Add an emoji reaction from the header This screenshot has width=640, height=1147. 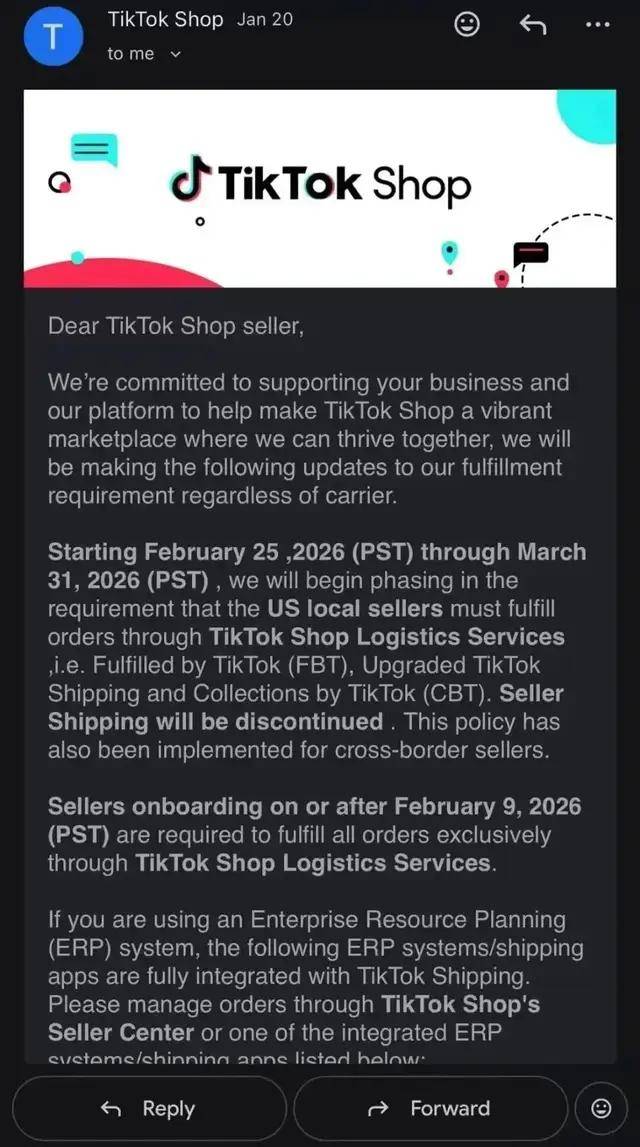467,24
